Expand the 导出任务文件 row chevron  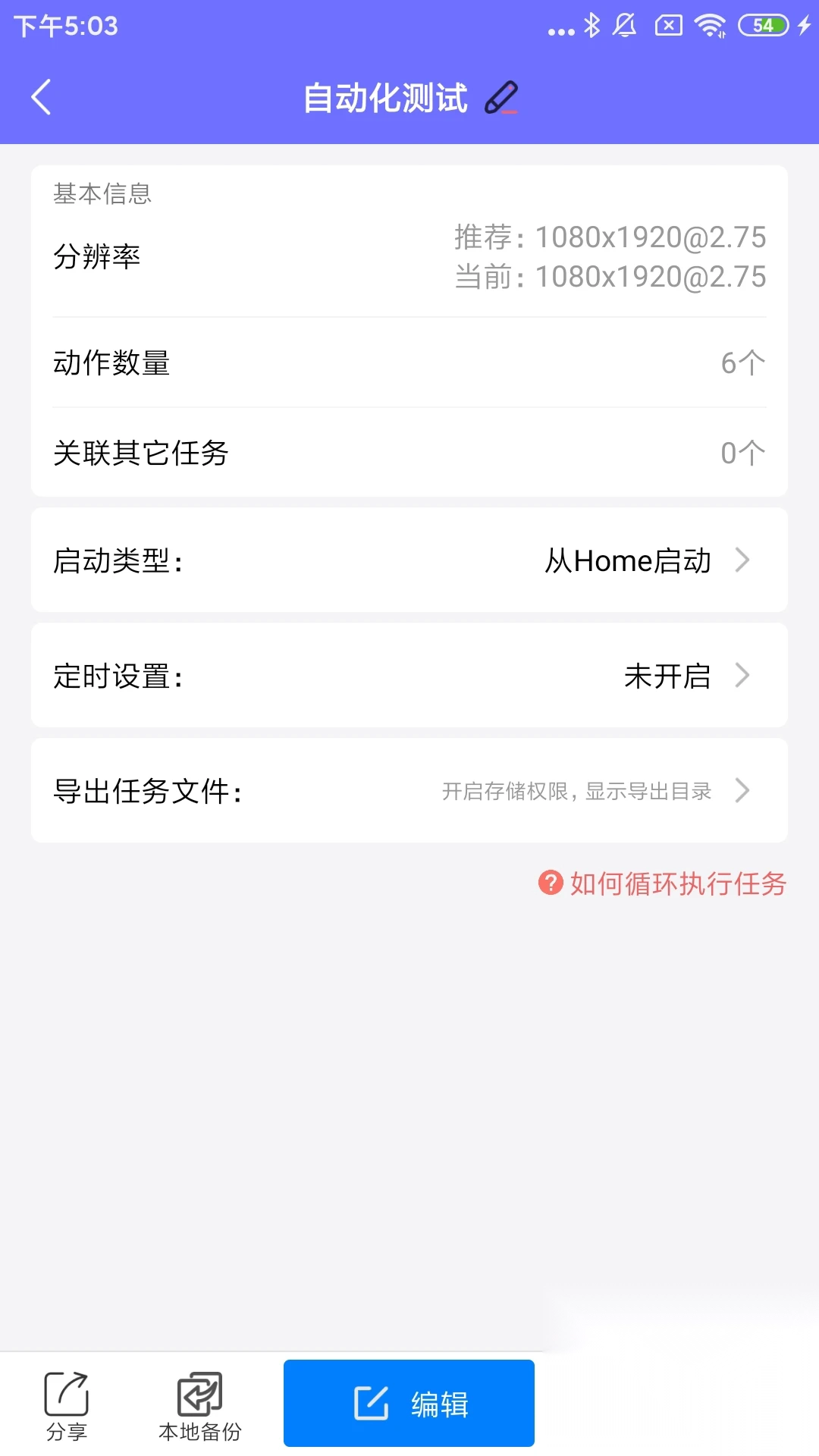[x=742, y=790]
